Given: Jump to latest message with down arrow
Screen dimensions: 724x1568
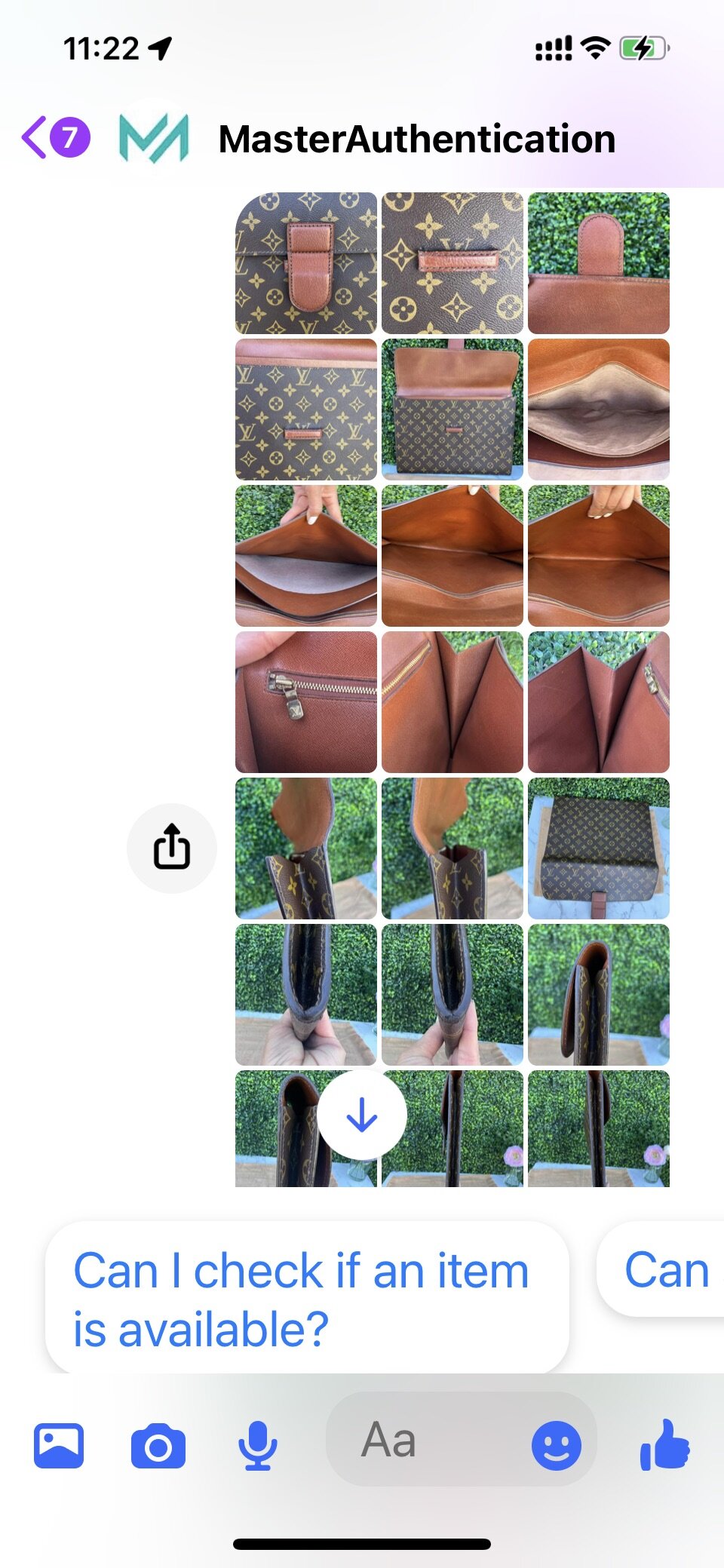Looking at the screenshot, I should pyautogui.click(x=362, y=1115).
